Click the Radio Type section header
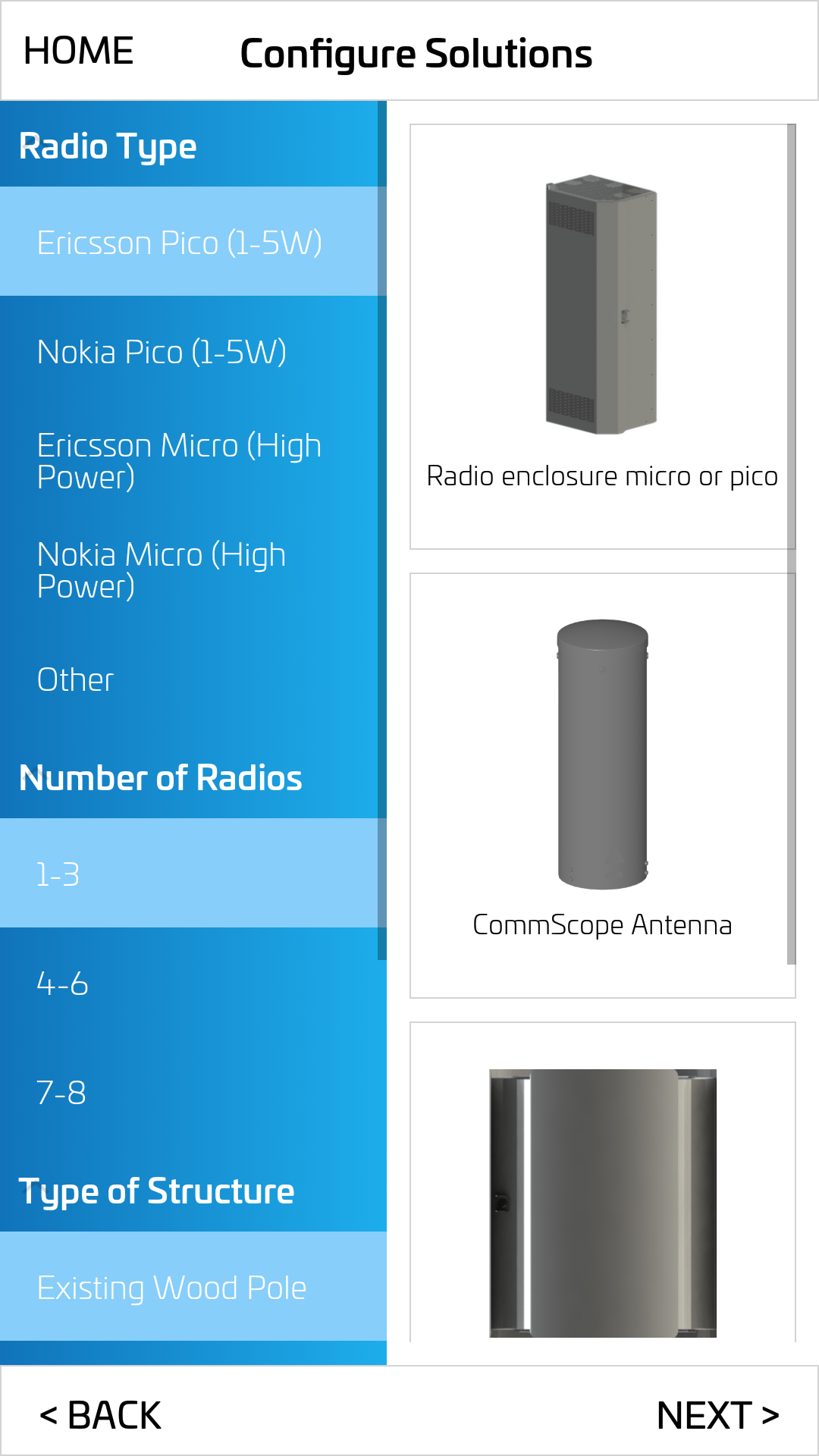819x1456 pixels. coord(109,146)
